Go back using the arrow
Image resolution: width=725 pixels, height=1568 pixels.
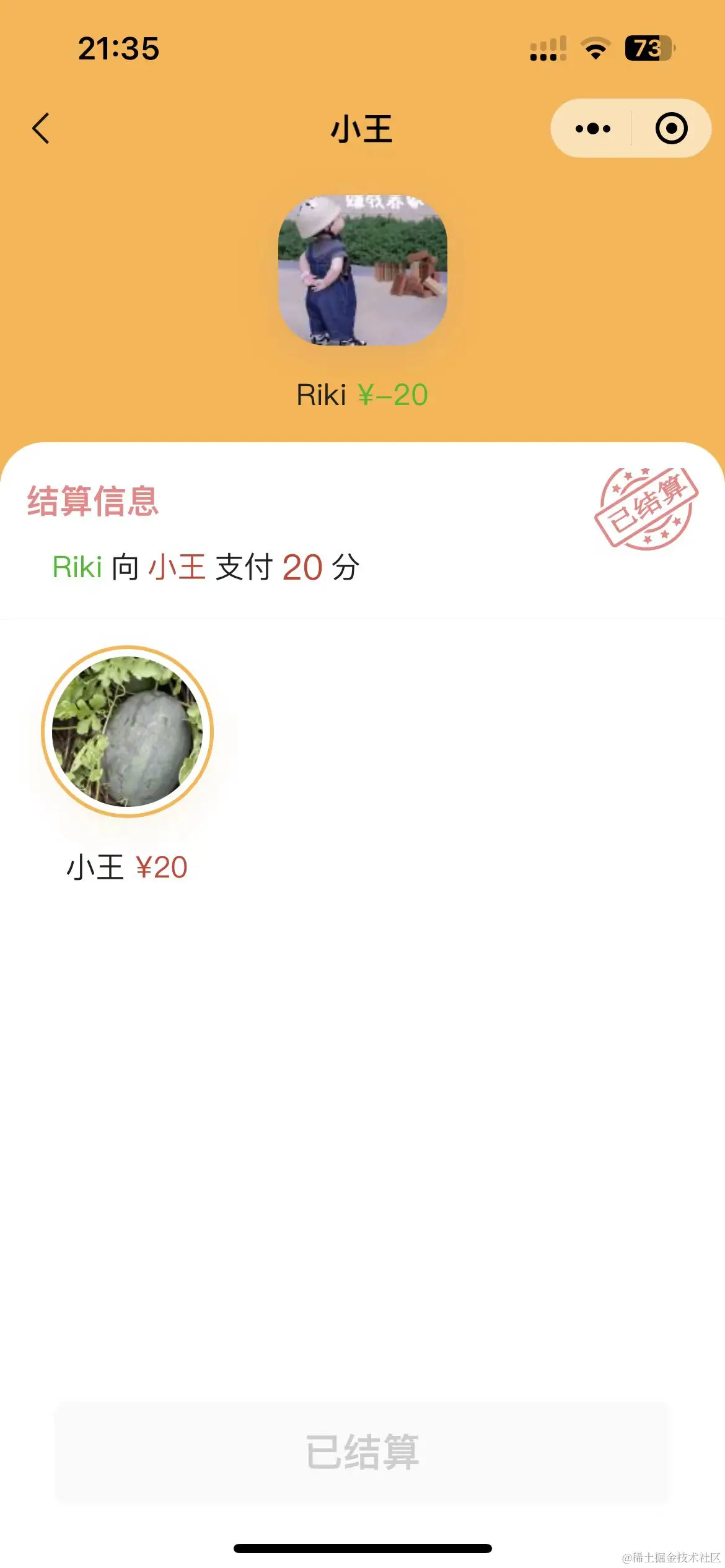(41, 129)
